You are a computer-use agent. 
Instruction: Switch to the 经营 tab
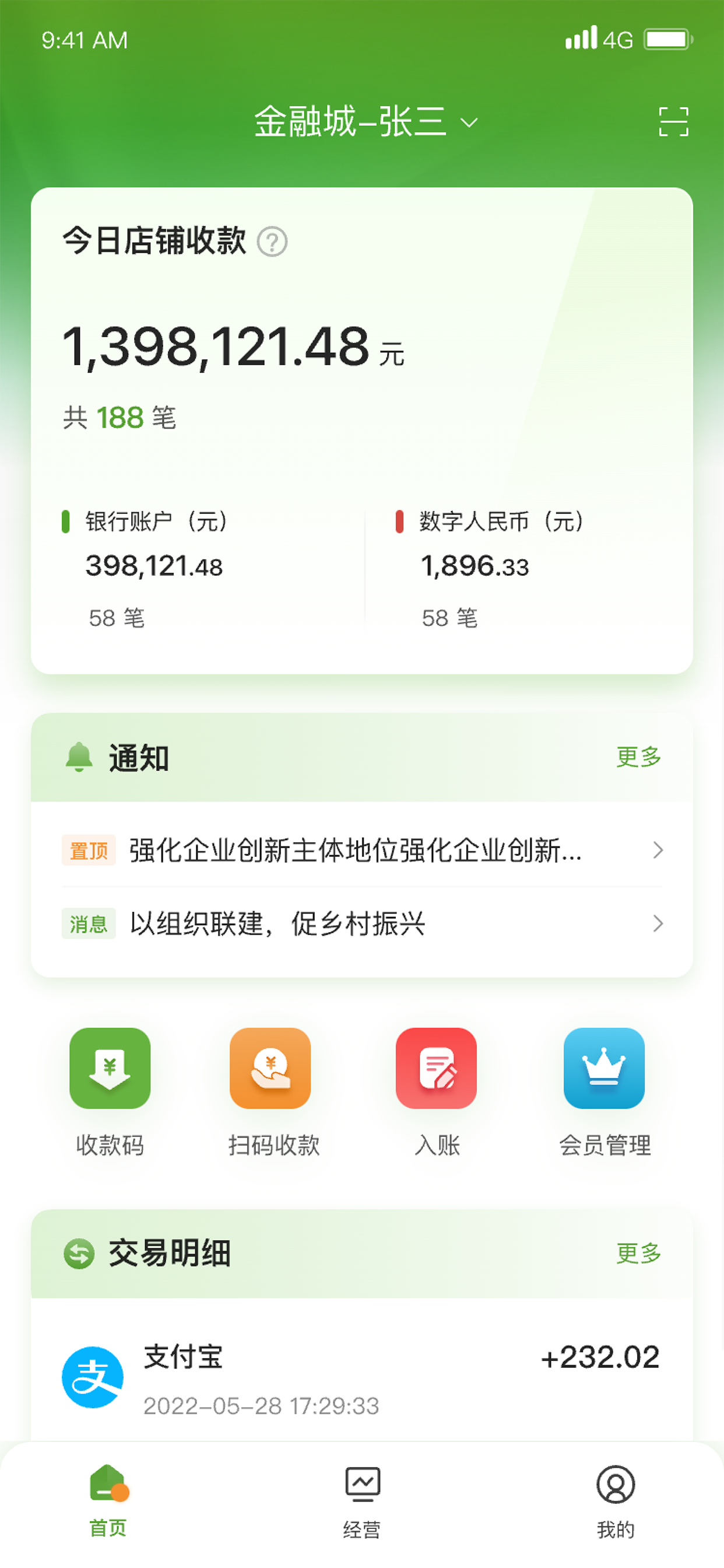pos(363,1497)
